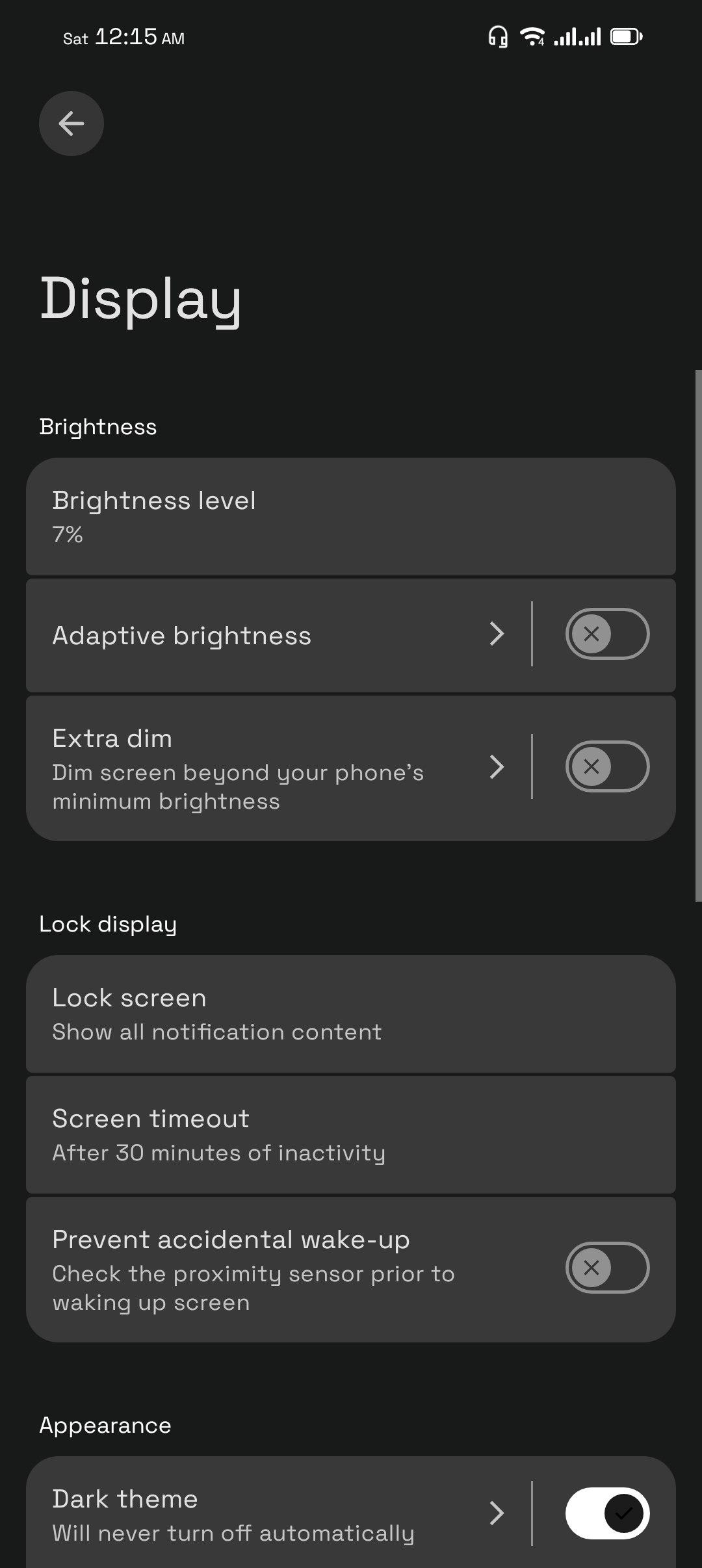Turn on the Extra dim switch

coord(607,766)
